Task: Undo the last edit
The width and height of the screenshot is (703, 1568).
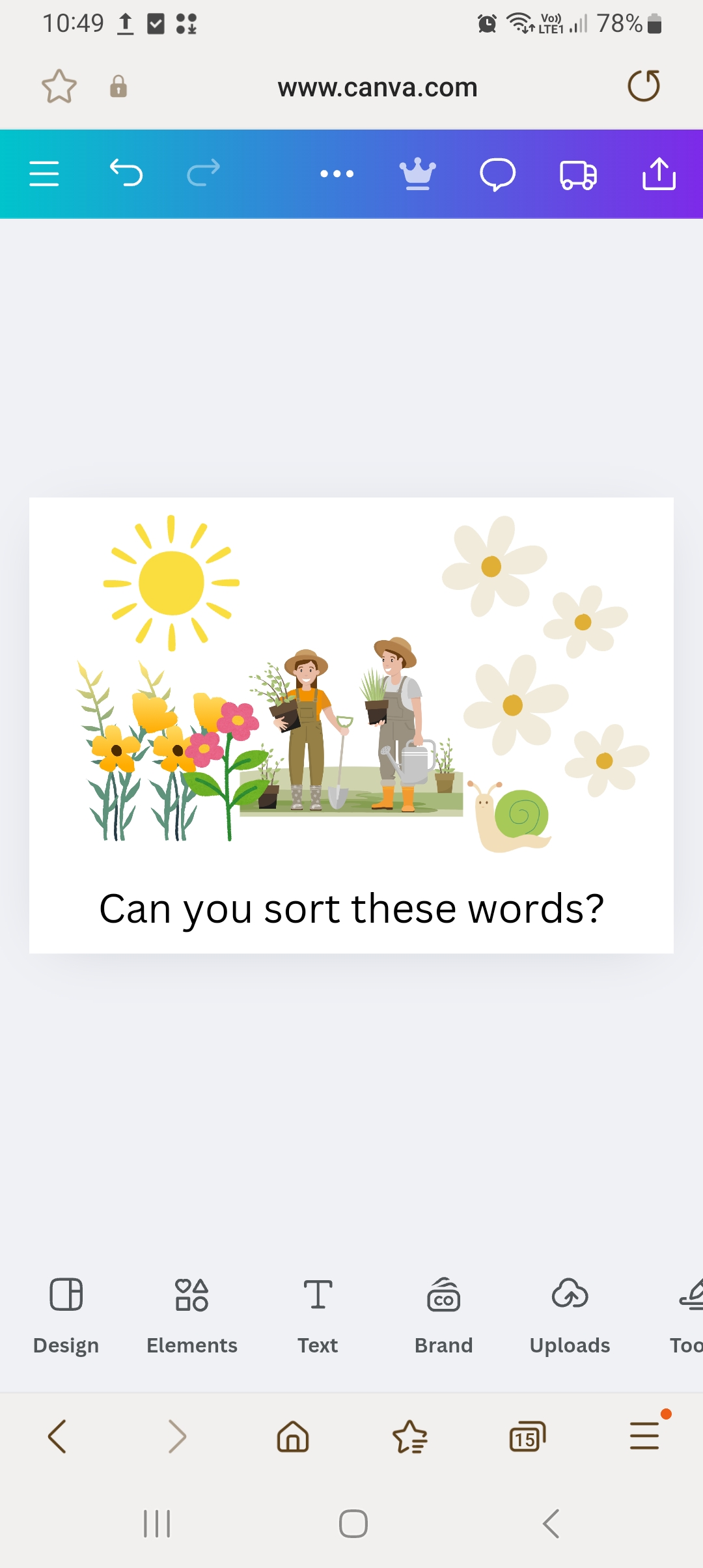Action: tap(126, 173)
